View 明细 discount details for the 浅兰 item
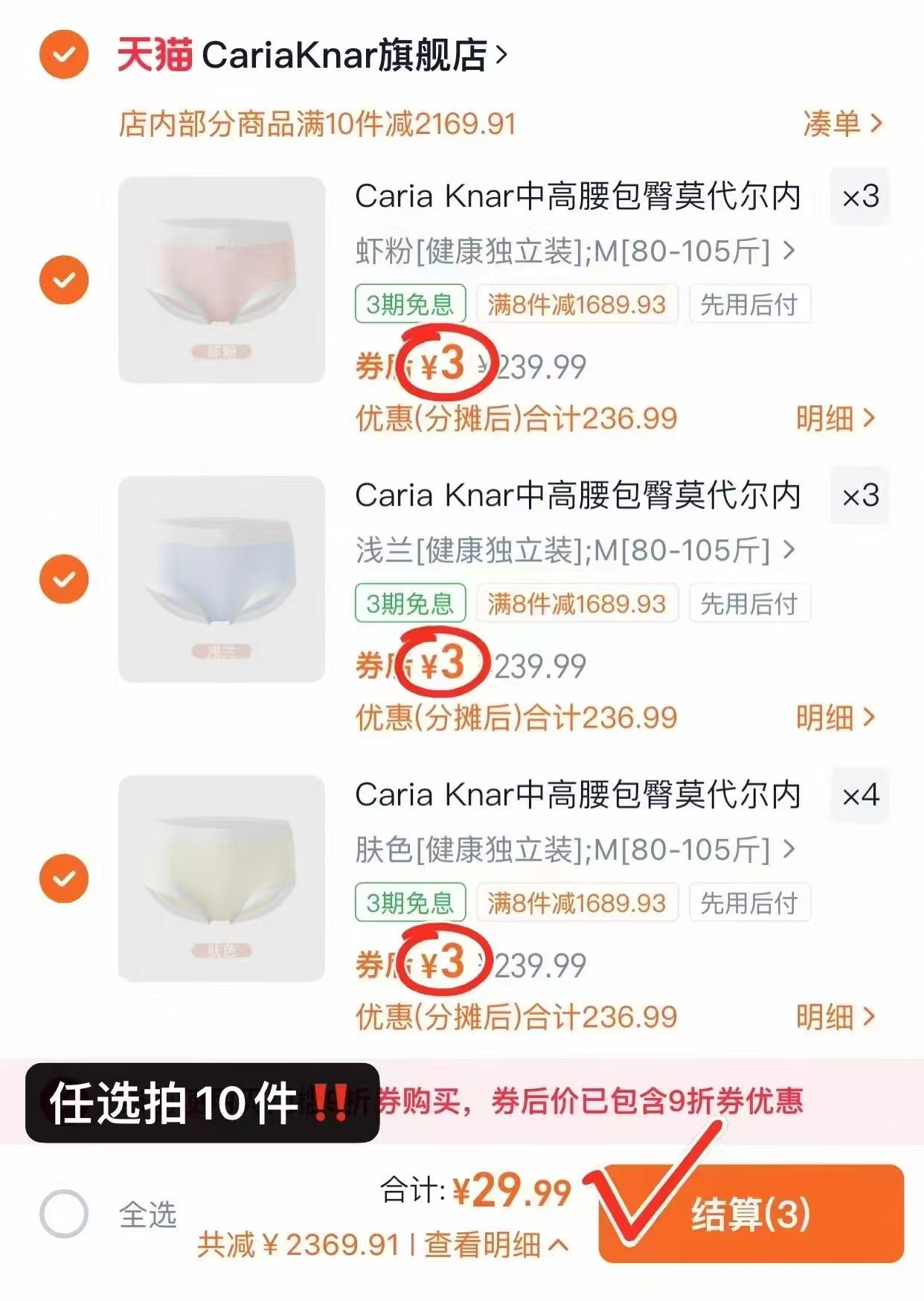Viewport: 924px width, 1301px height. pyautogui.click(x=835, y=718)
